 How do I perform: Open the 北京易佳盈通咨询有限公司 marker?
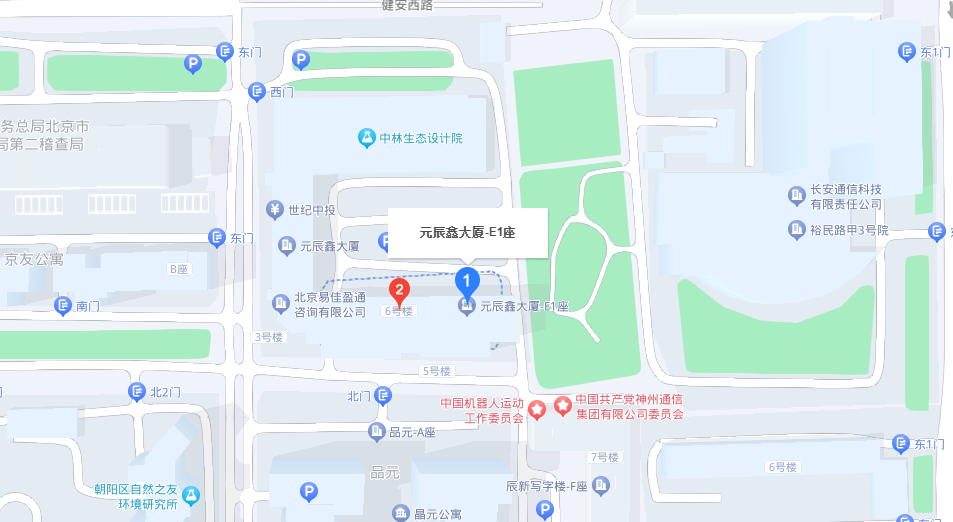pos(280,301)
